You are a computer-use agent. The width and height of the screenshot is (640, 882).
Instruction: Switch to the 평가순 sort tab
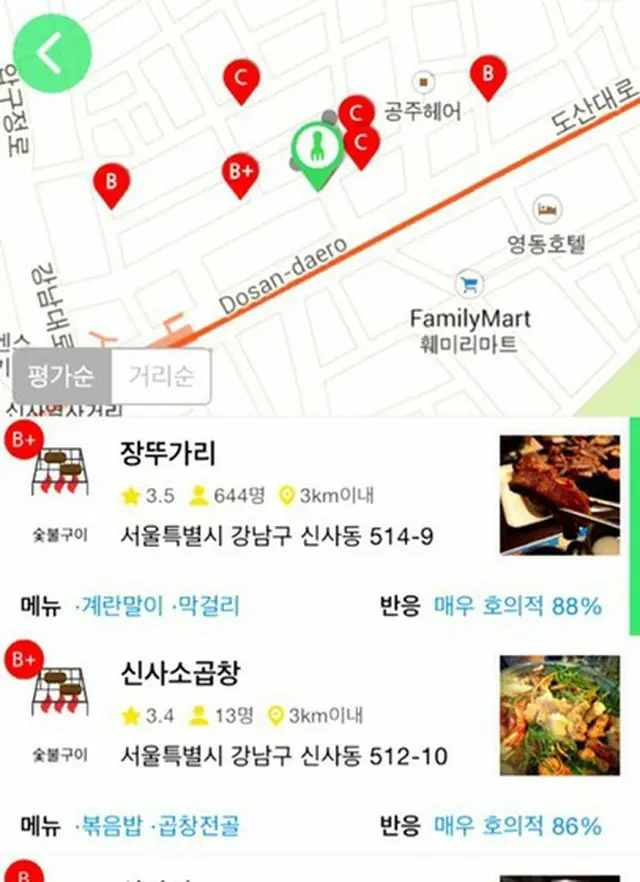(x=62, y=377)
